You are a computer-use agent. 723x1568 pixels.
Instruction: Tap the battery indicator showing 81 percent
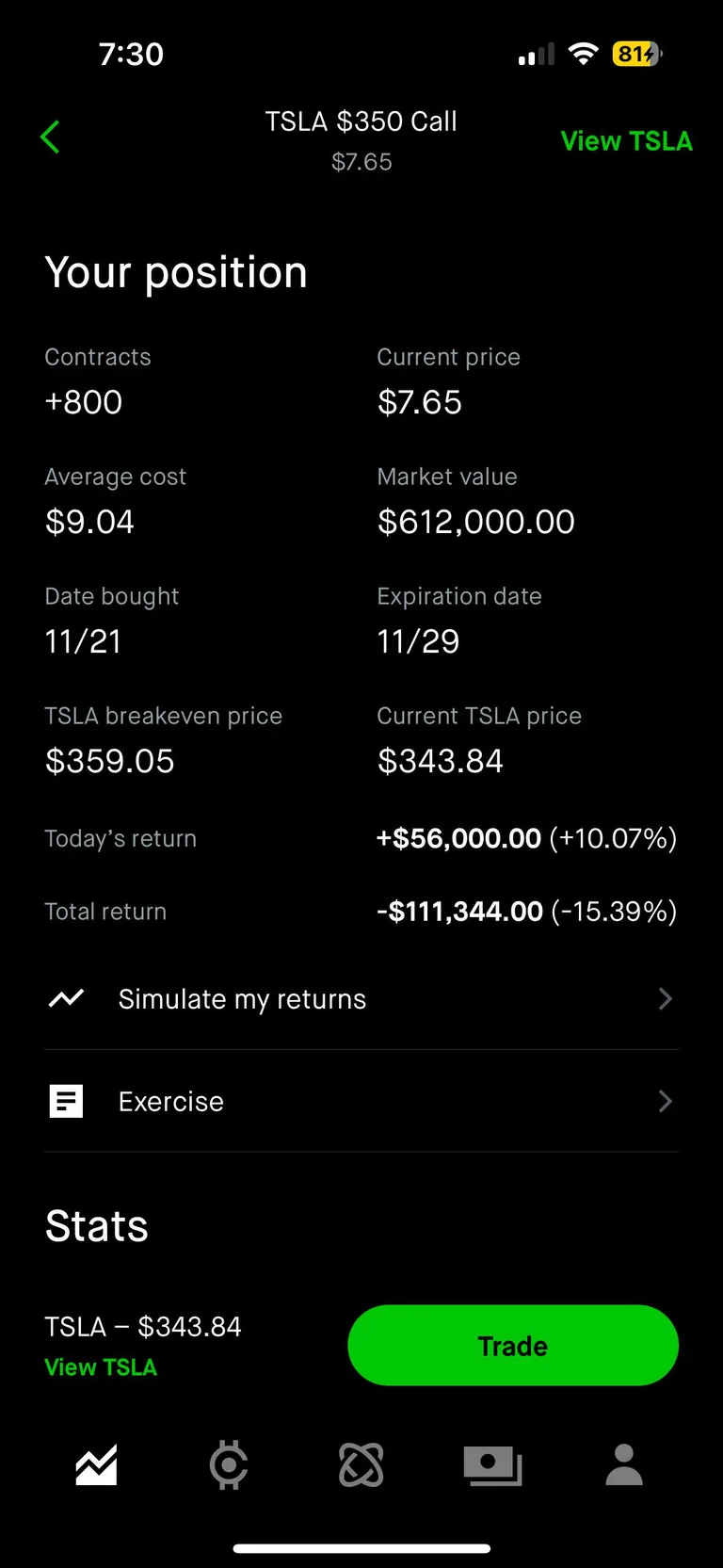click(x=636, y=54)
